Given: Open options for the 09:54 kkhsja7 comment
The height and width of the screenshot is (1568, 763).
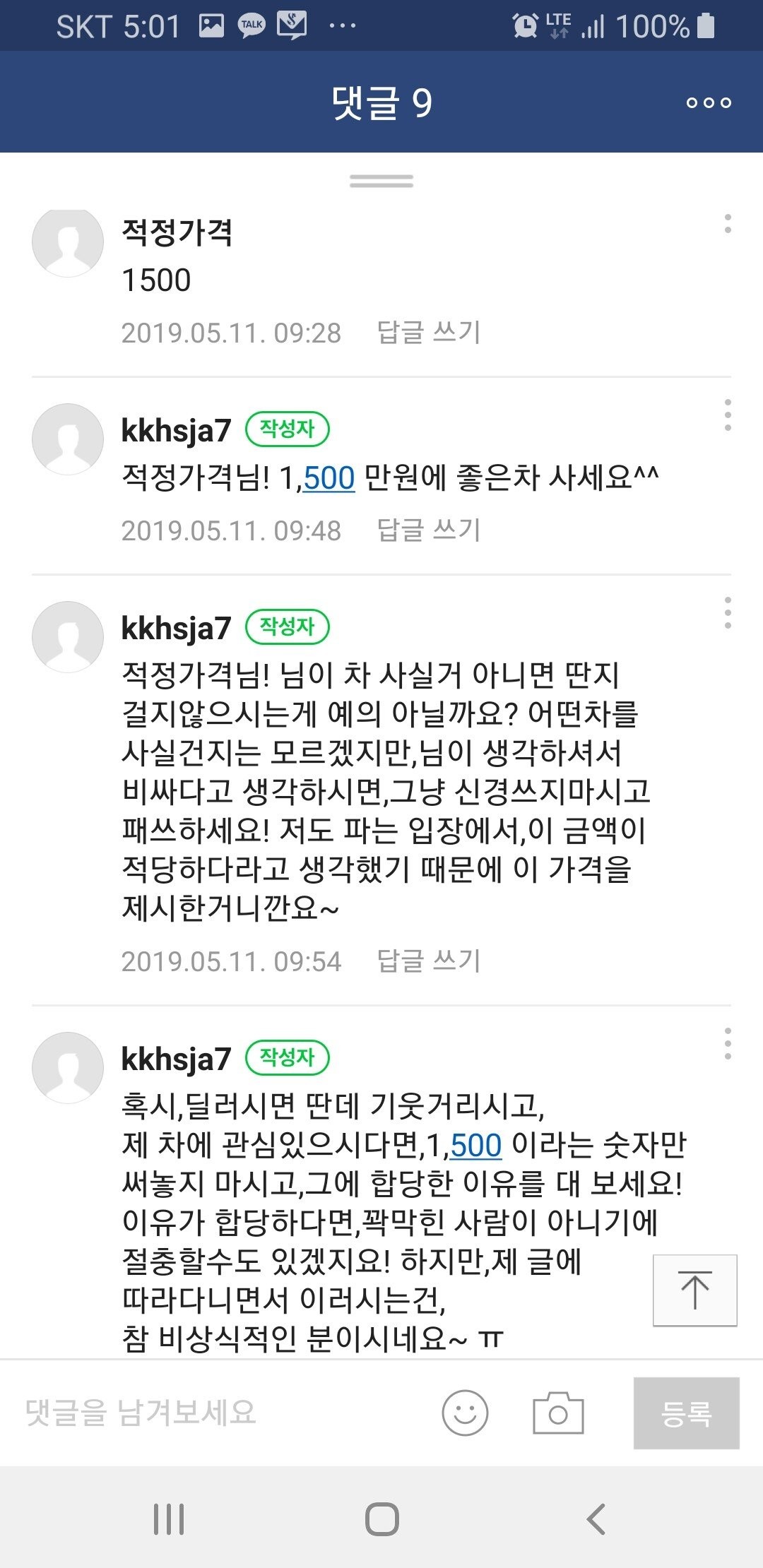Looking at the screenshot, I should [x=727, y=613].
